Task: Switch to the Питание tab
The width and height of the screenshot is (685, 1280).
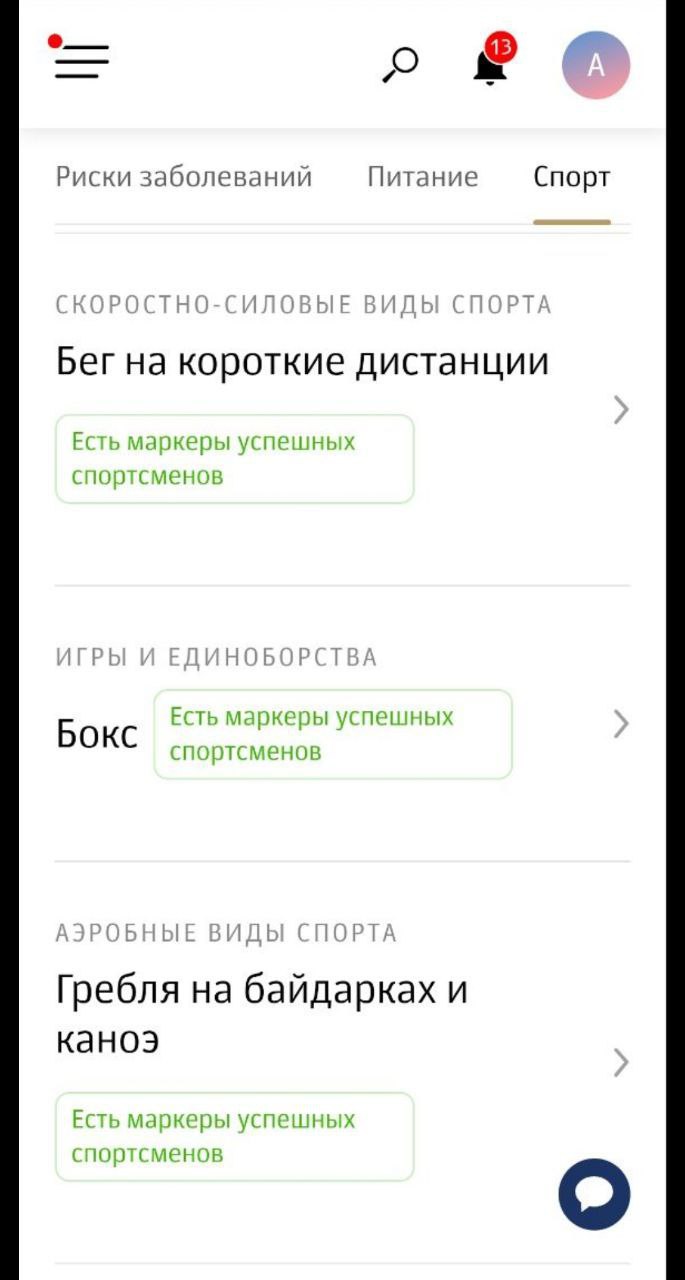Action: (422, 178)
